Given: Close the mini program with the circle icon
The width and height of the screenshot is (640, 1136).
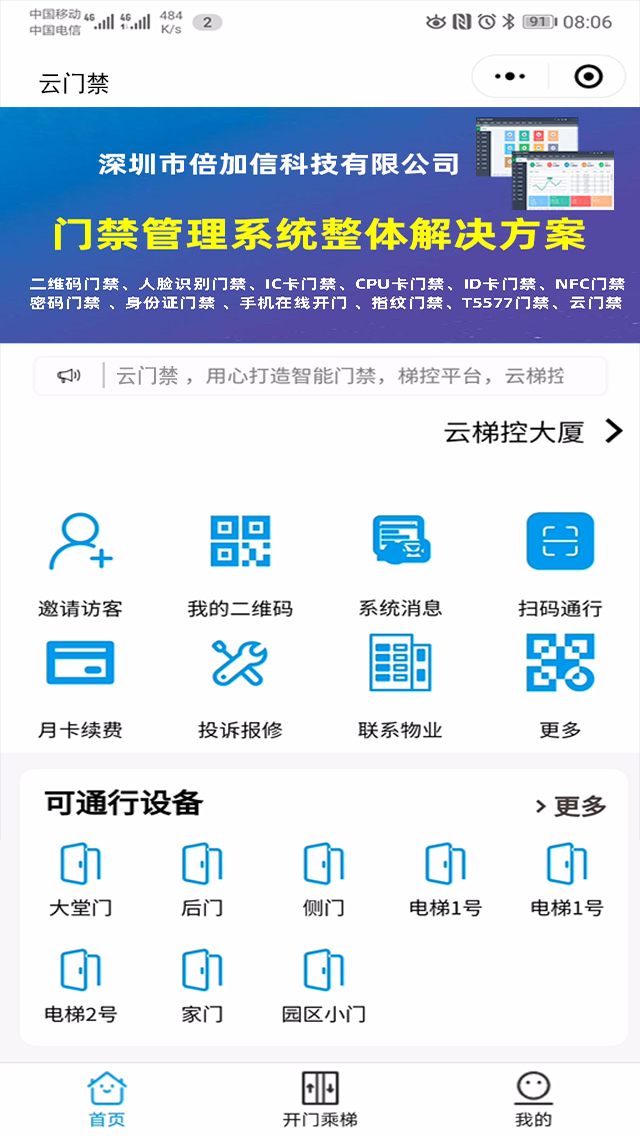Looking at the screenshot, I should point(588,77).
